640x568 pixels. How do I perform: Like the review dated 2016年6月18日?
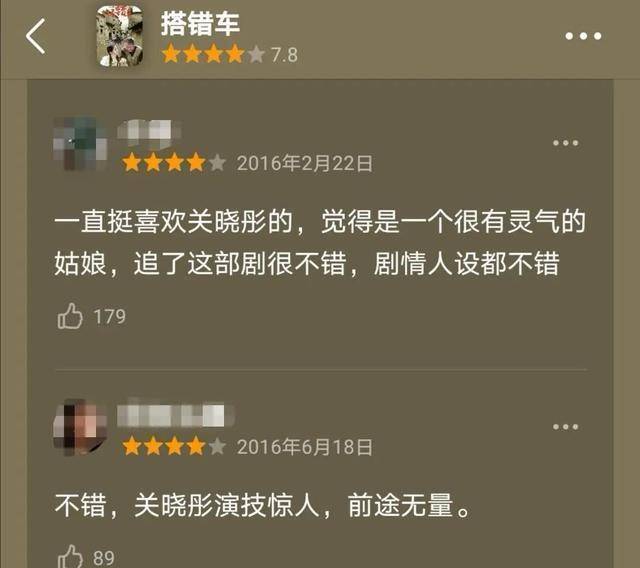coord(71,556)
